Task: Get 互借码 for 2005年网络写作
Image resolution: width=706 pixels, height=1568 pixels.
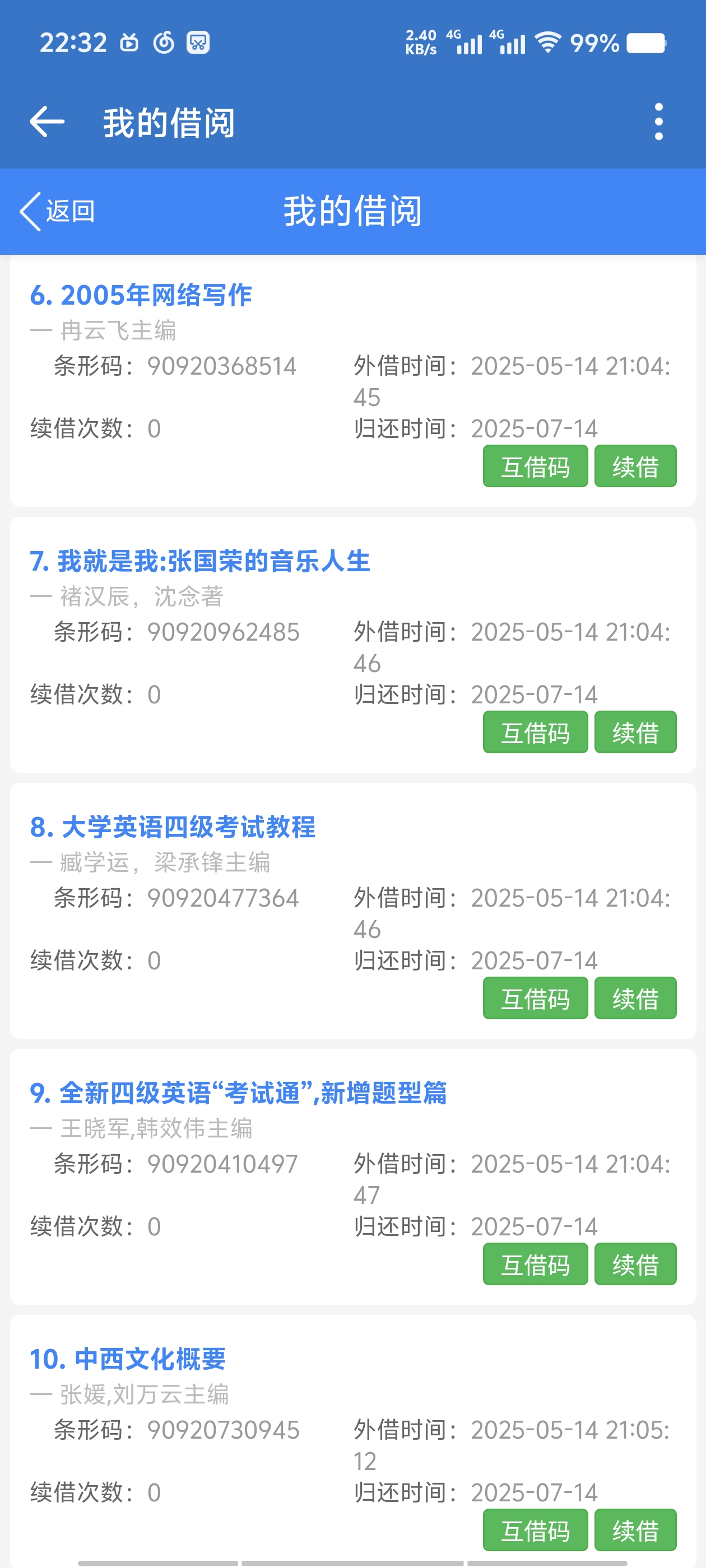Action: point(535,466)
